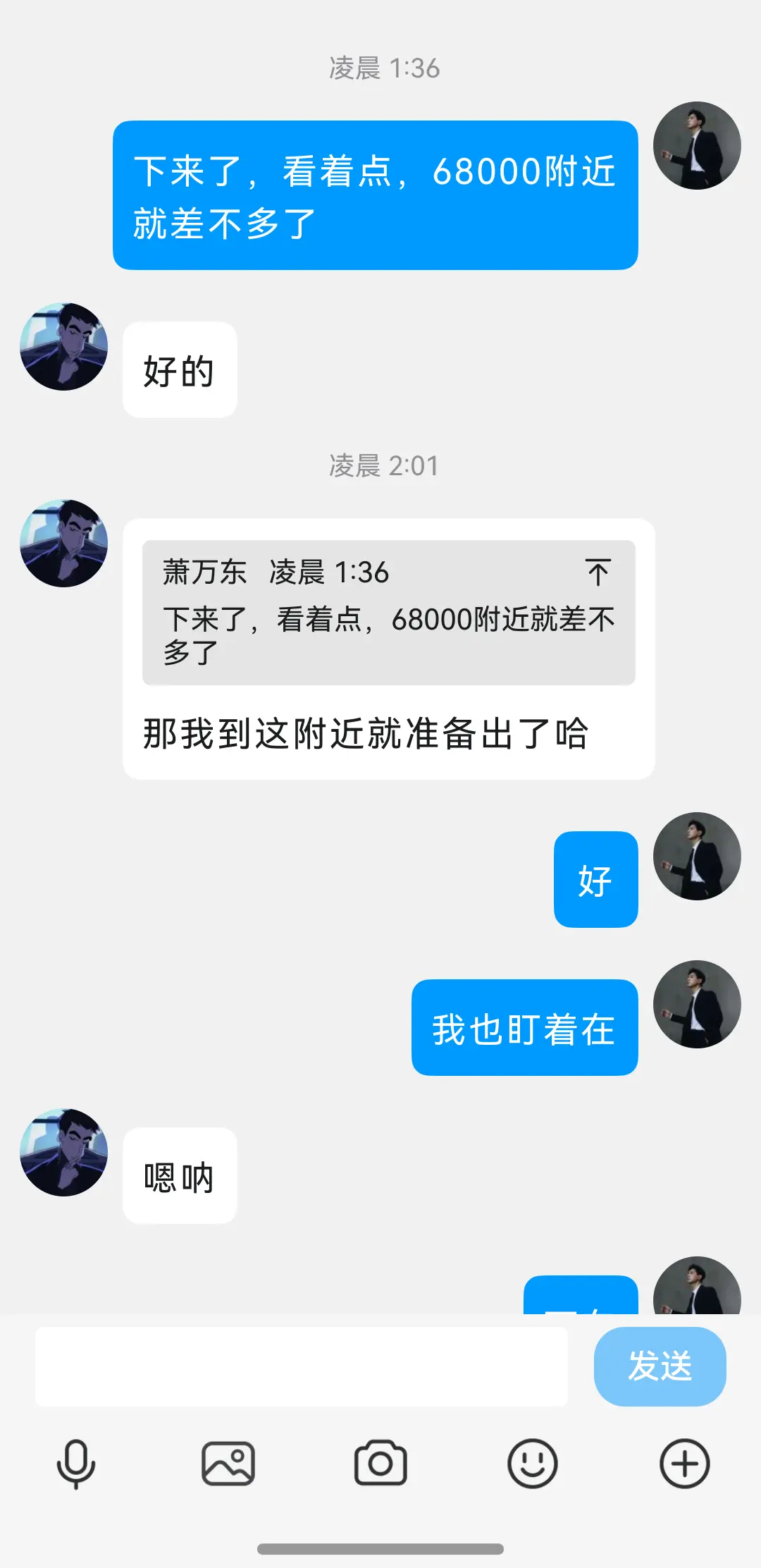
Task: Select the microphone voice input icon
Action: coord(76,1463)
